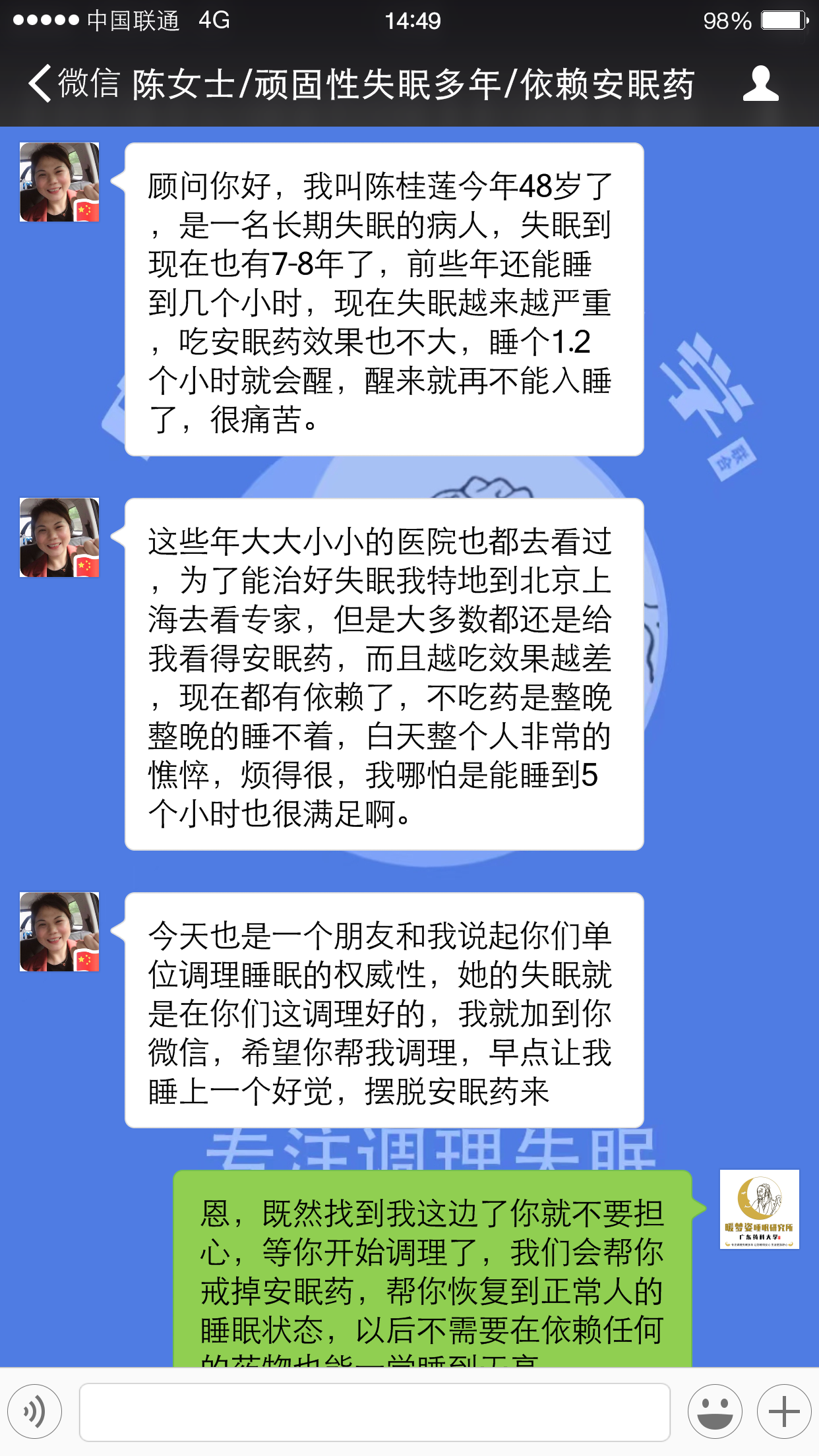Image resolution: width=819 pixels, height=1456 pixels.
Task: Go back to the 微信 chat list
Action: point(73,84)
